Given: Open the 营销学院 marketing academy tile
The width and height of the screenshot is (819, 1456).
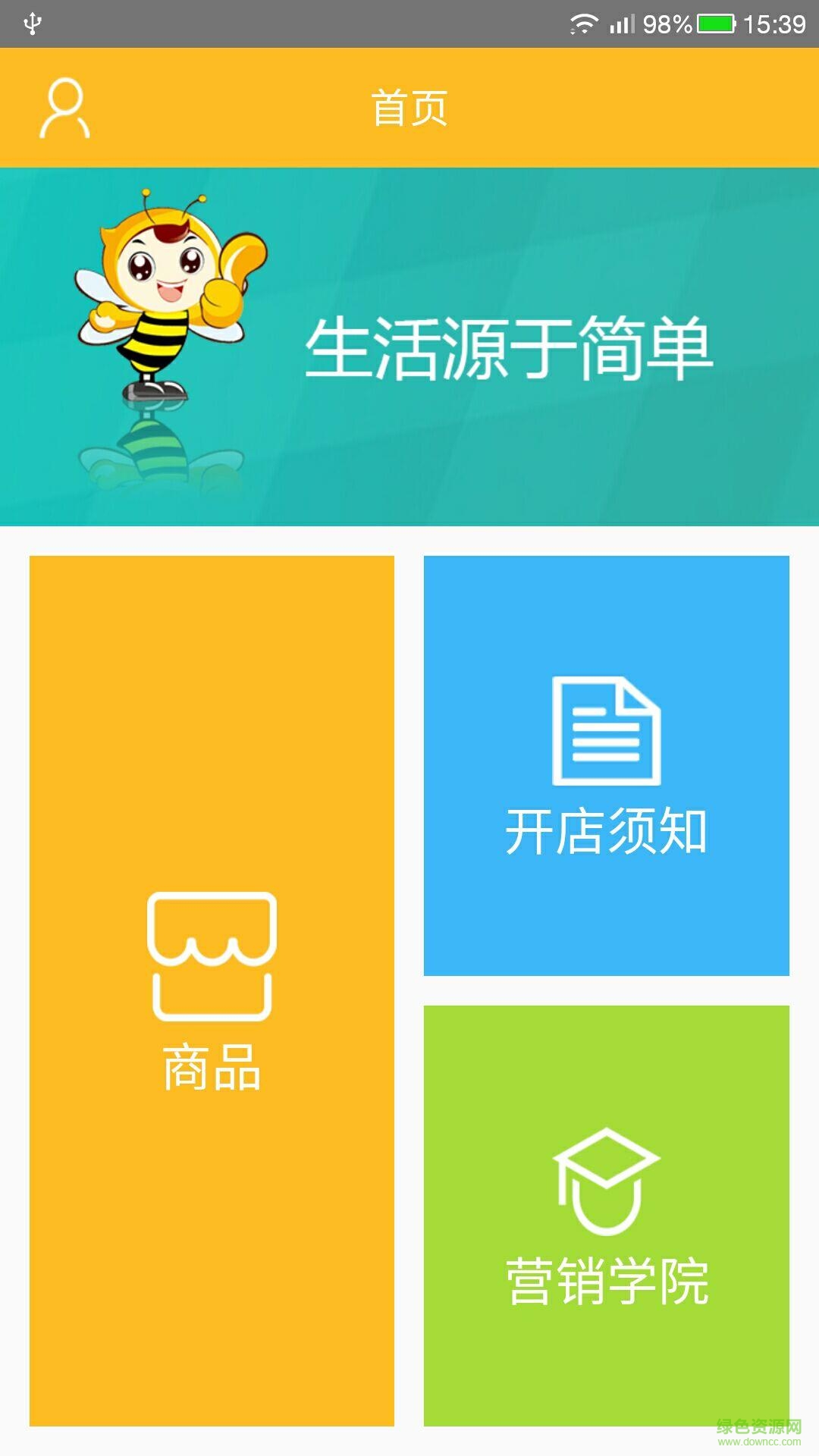Looking at the screenshot, I should [x=606, y=1215].
